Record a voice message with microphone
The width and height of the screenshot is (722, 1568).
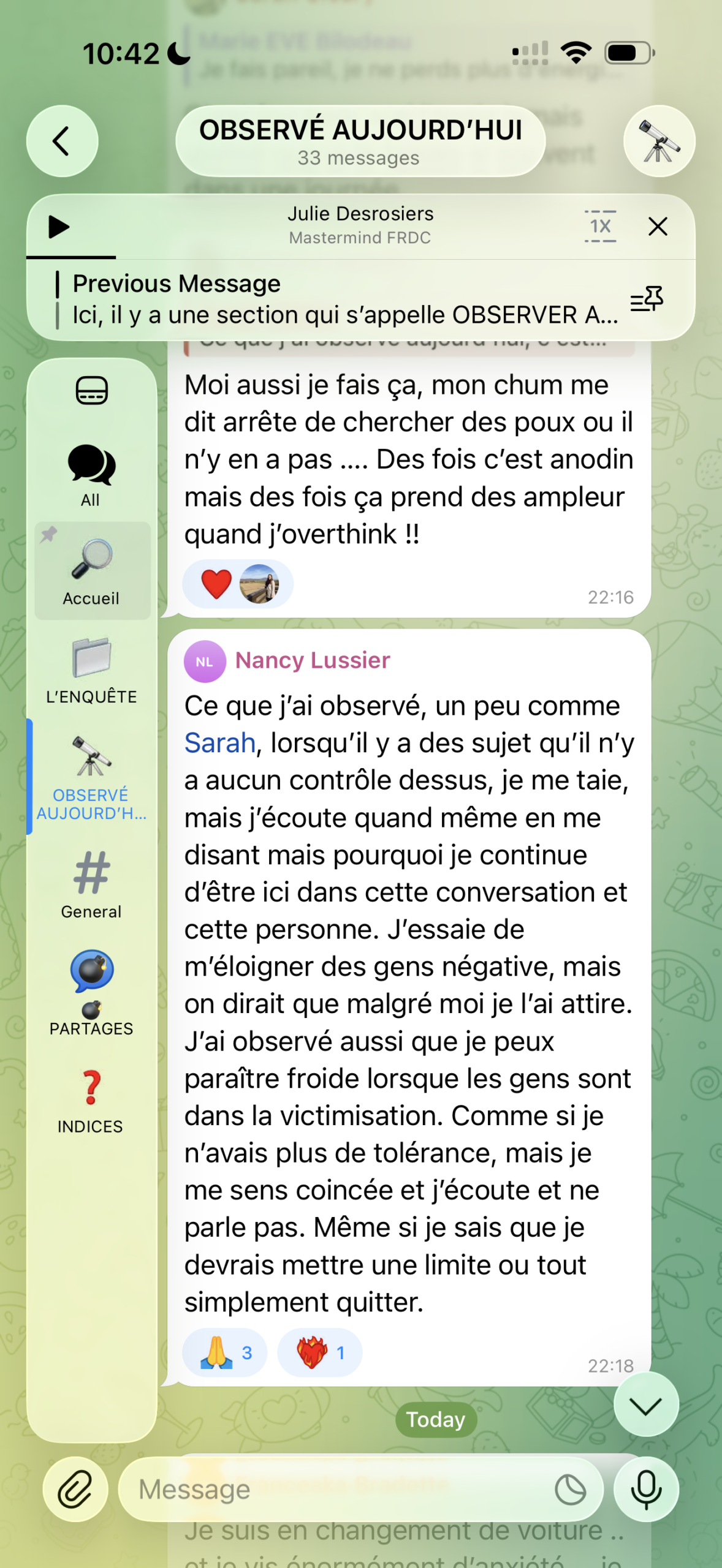(646, 1489)
